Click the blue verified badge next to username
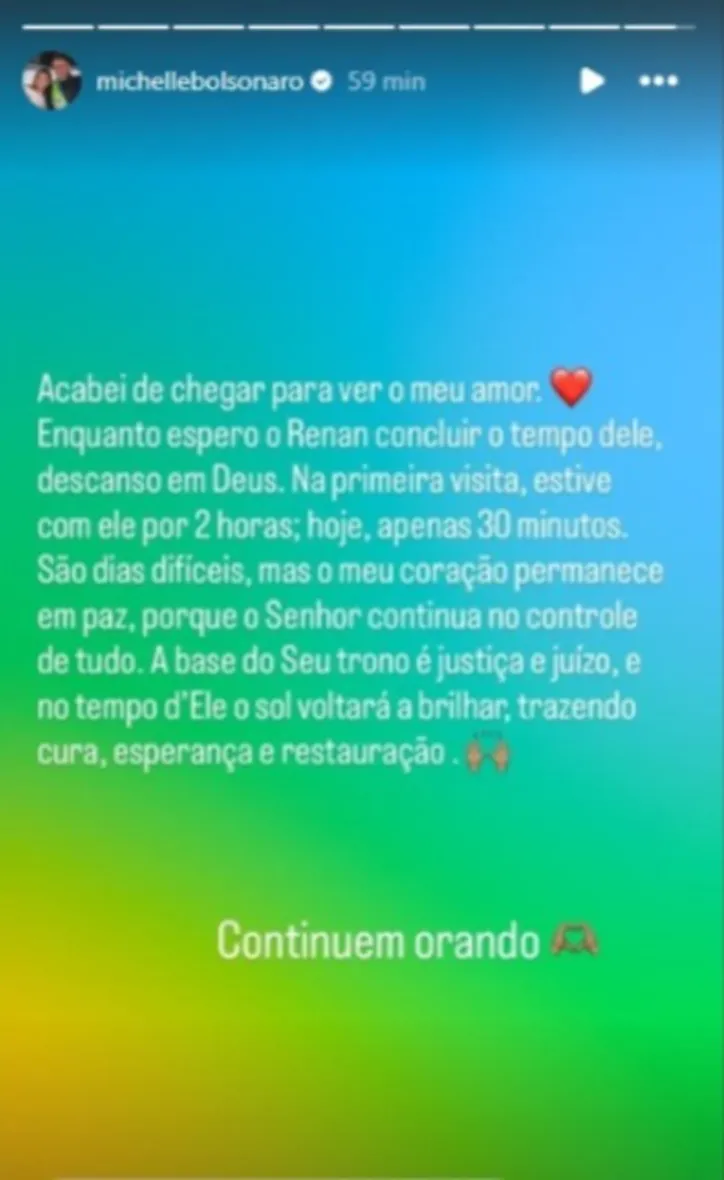724x1180 pixels. pyautogui.click(x=322, y=82)
